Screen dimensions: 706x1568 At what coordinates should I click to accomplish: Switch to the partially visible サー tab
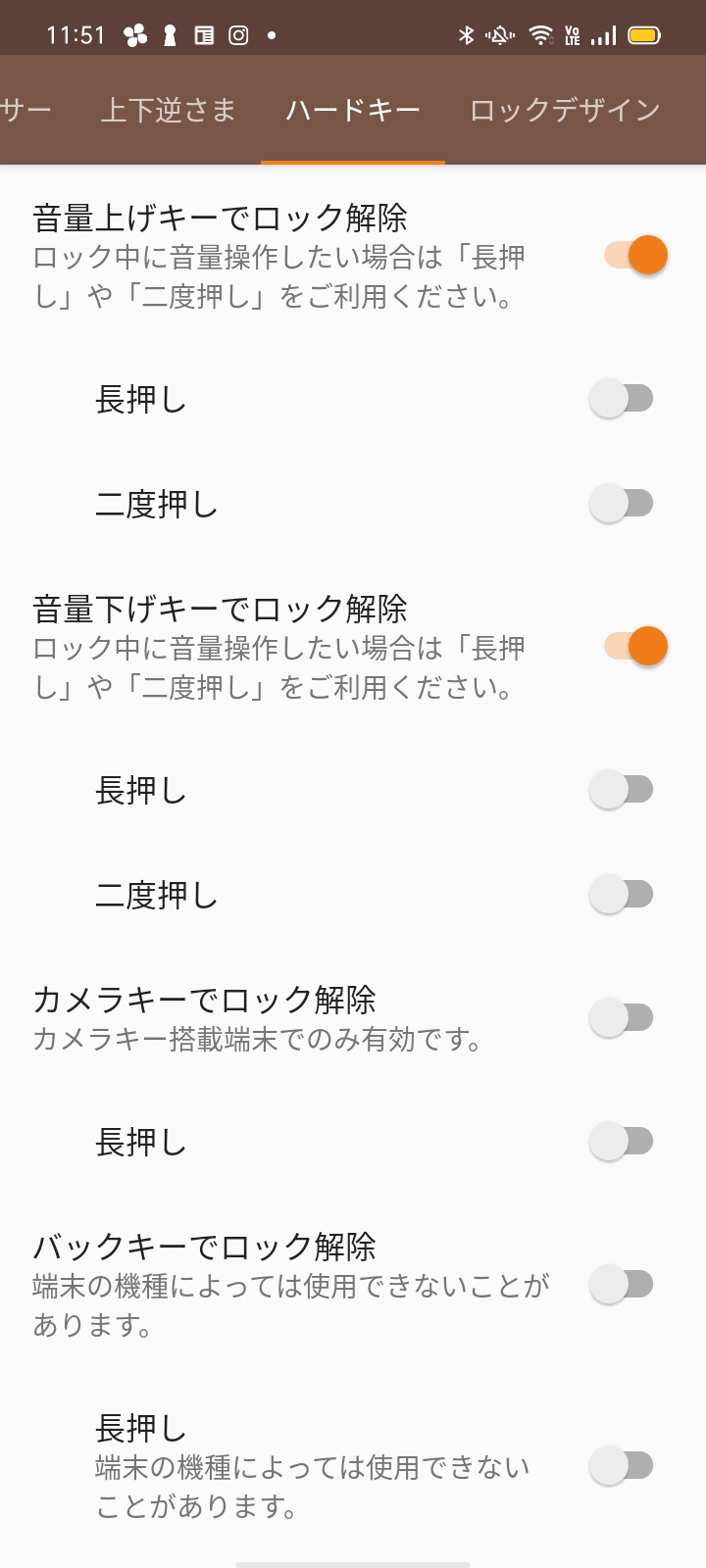click(27, 110)
